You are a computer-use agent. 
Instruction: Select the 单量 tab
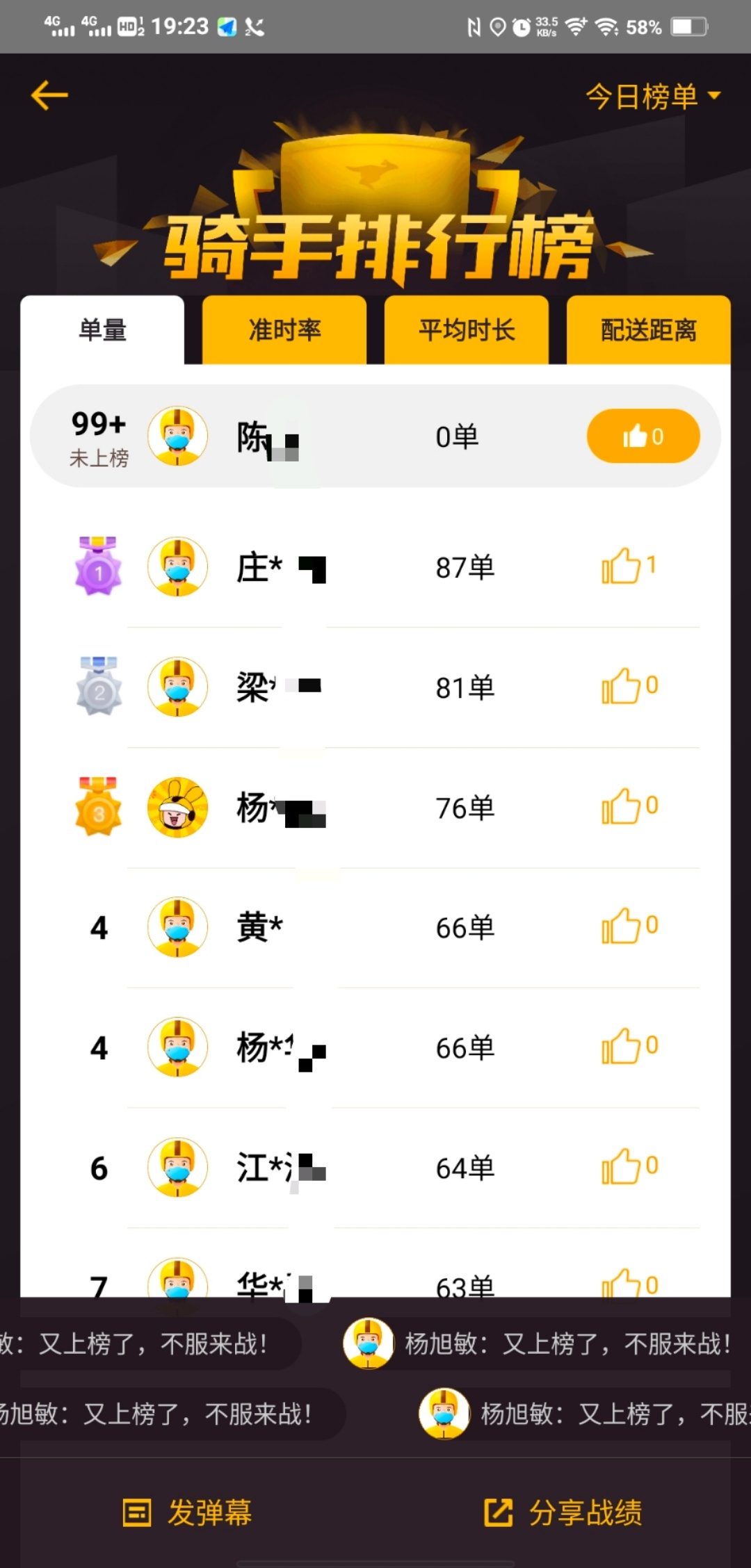point(102,330)
